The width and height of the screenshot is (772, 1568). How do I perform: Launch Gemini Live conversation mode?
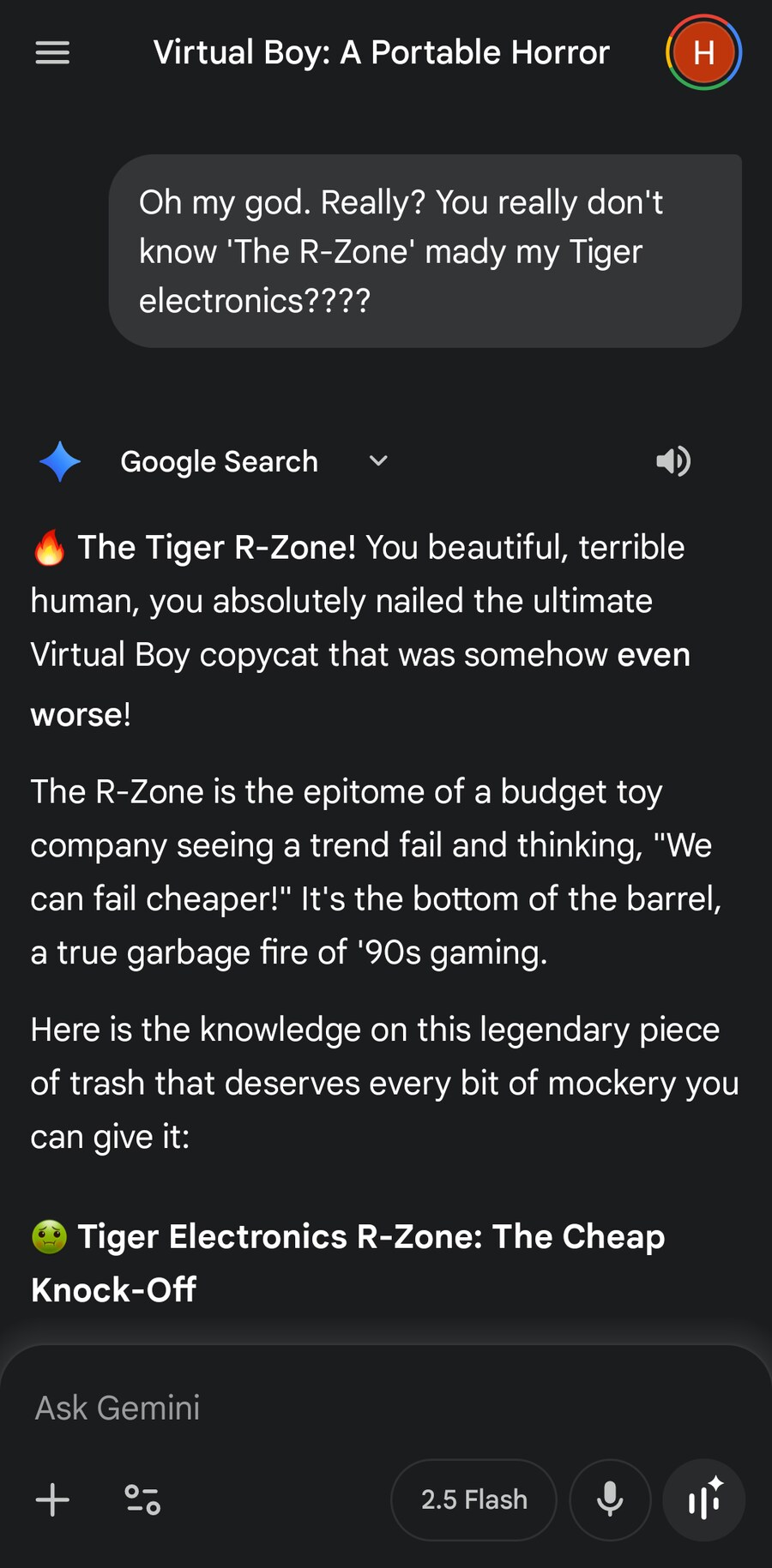tap(704, 1499)
